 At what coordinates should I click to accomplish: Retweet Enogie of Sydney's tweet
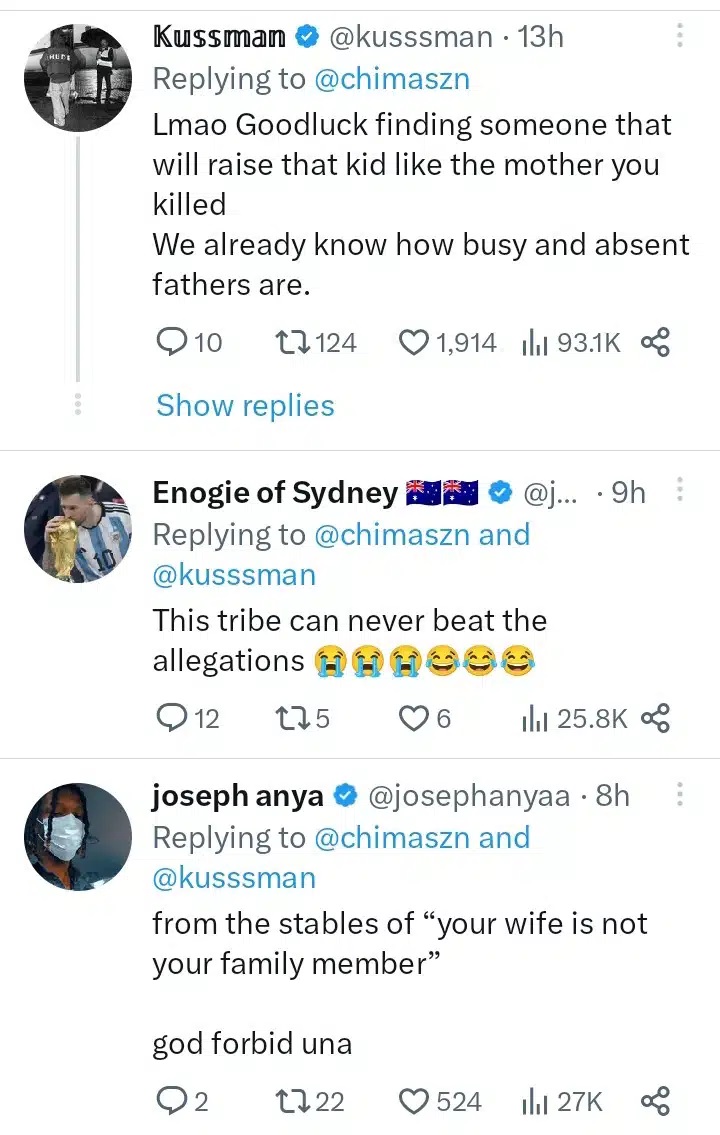point(290,718)
